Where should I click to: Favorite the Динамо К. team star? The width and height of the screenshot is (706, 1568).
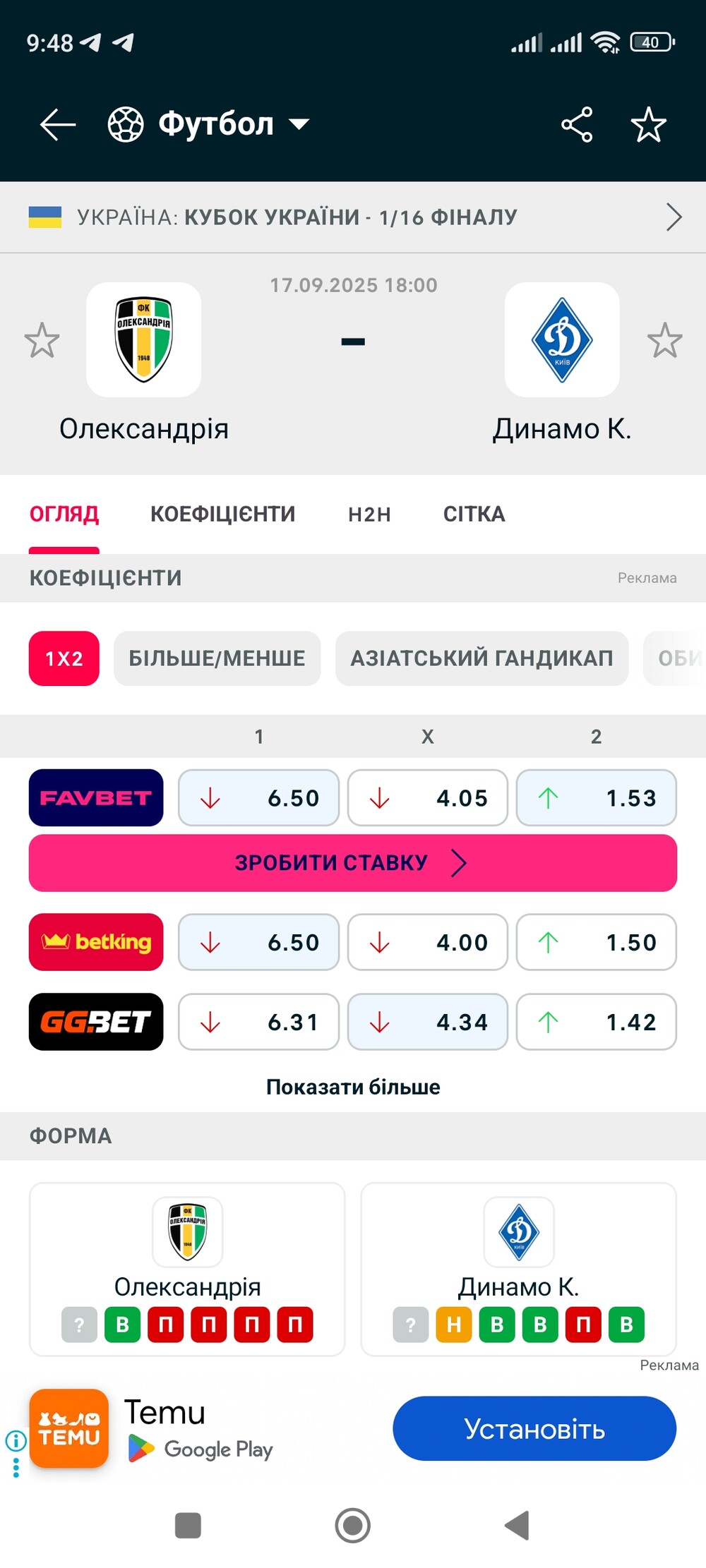pos(664,340)
